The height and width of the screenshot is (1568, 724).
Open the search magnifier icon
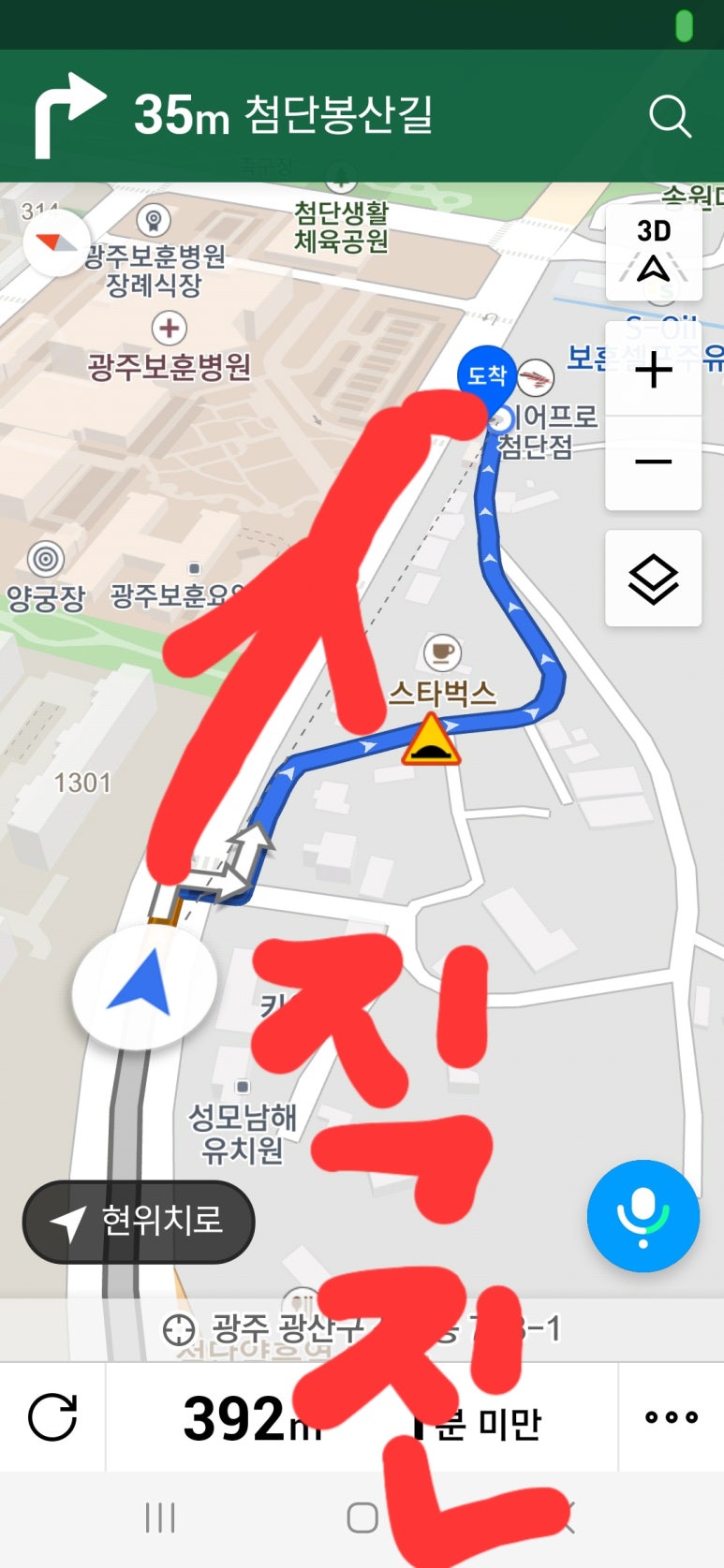[670, 117]
